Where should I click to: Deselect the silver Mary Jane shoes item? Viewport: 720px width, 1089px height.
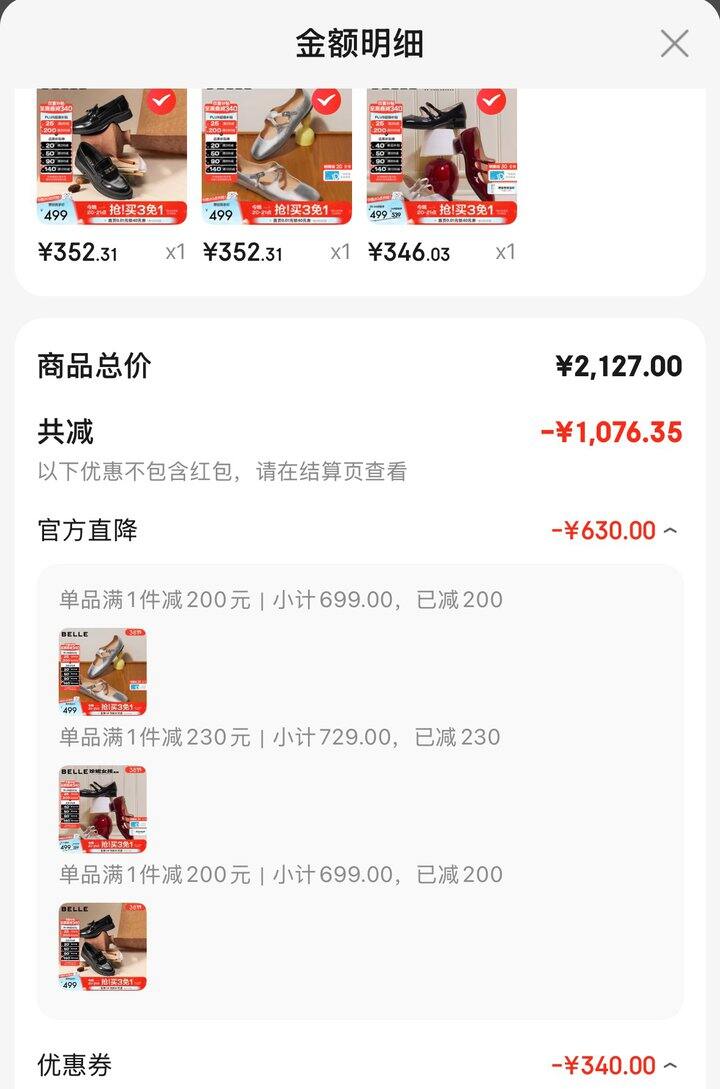coord(326,101)
